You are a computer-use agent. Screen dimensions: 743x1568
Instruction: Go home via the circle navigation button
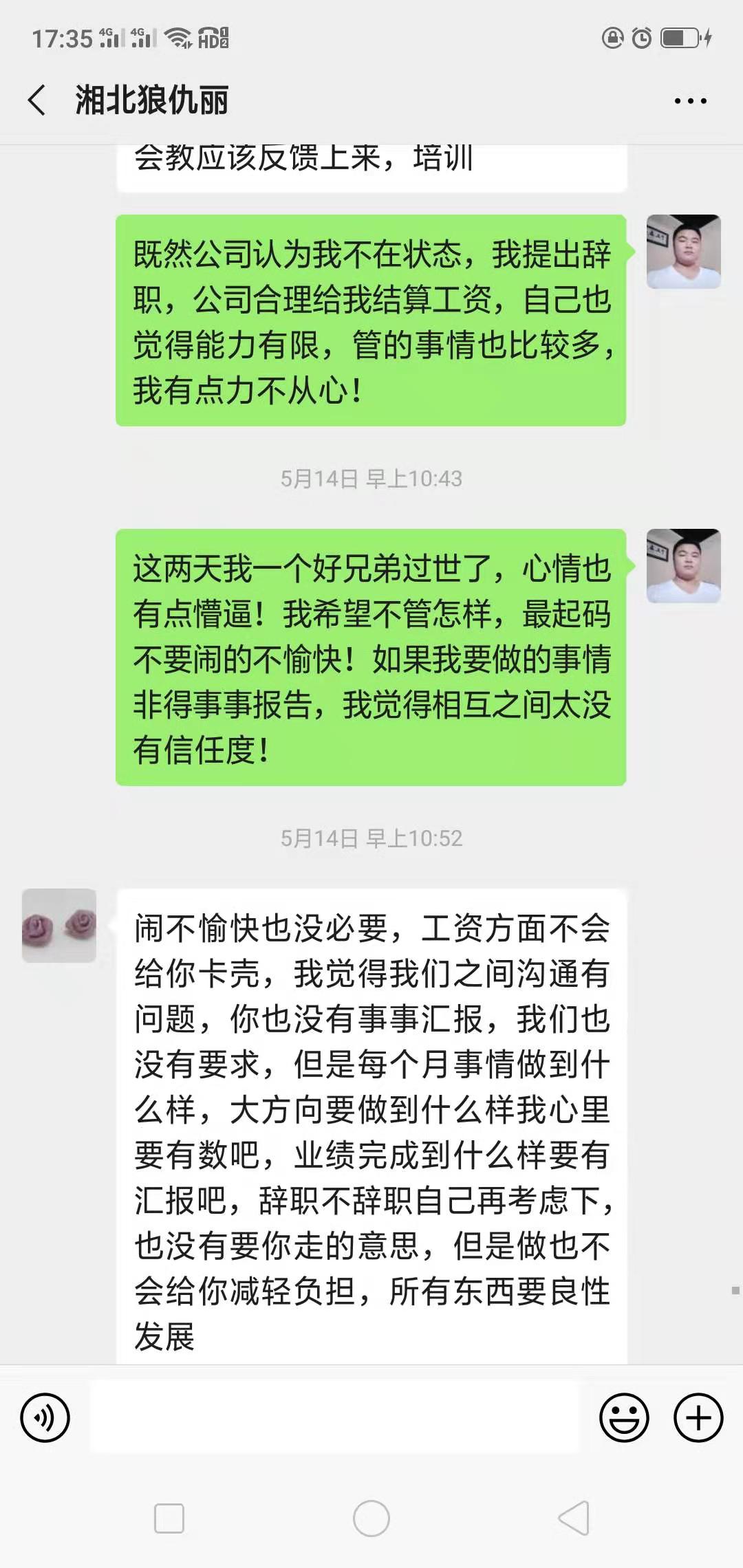371,1518
